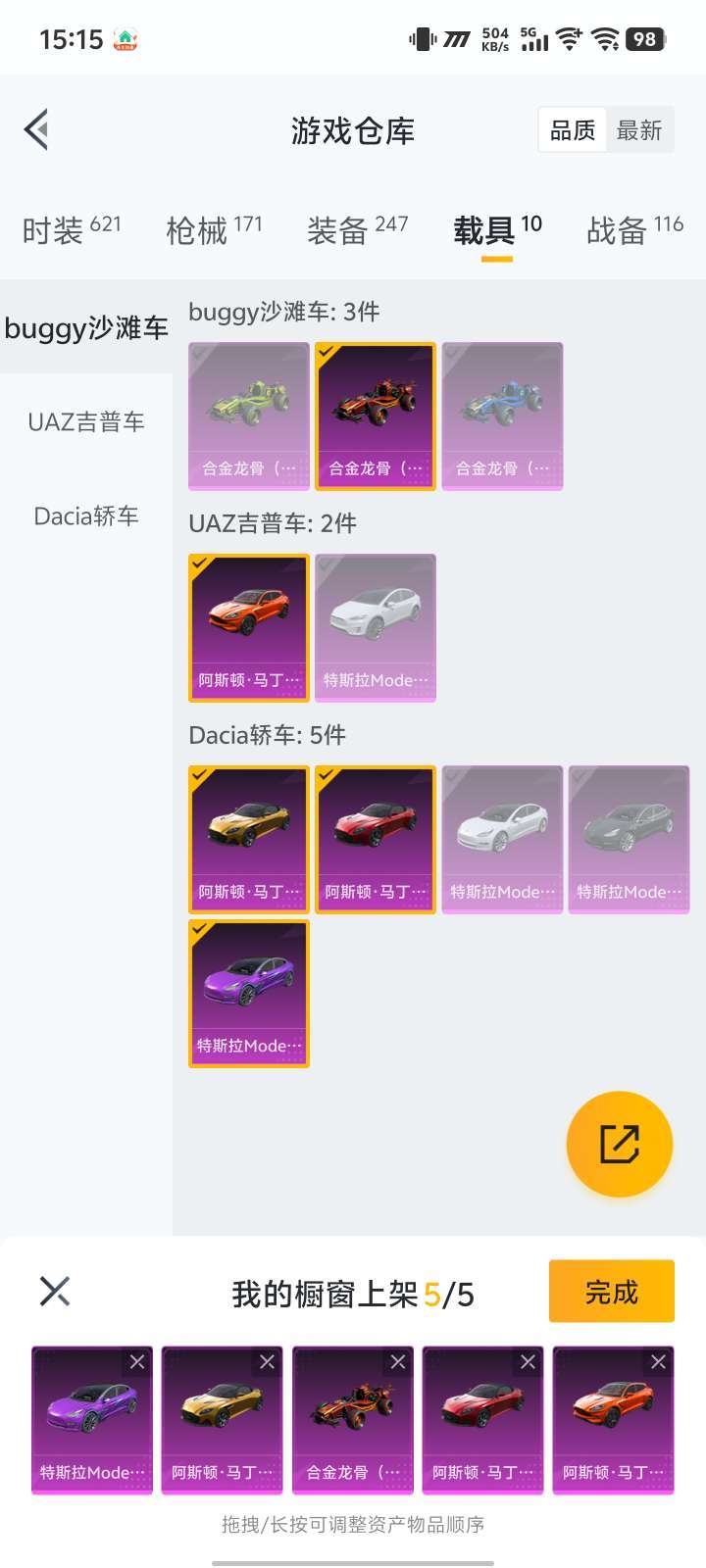Remove the 合金龙骨 buggy from the showcase

click(398, 1362)
